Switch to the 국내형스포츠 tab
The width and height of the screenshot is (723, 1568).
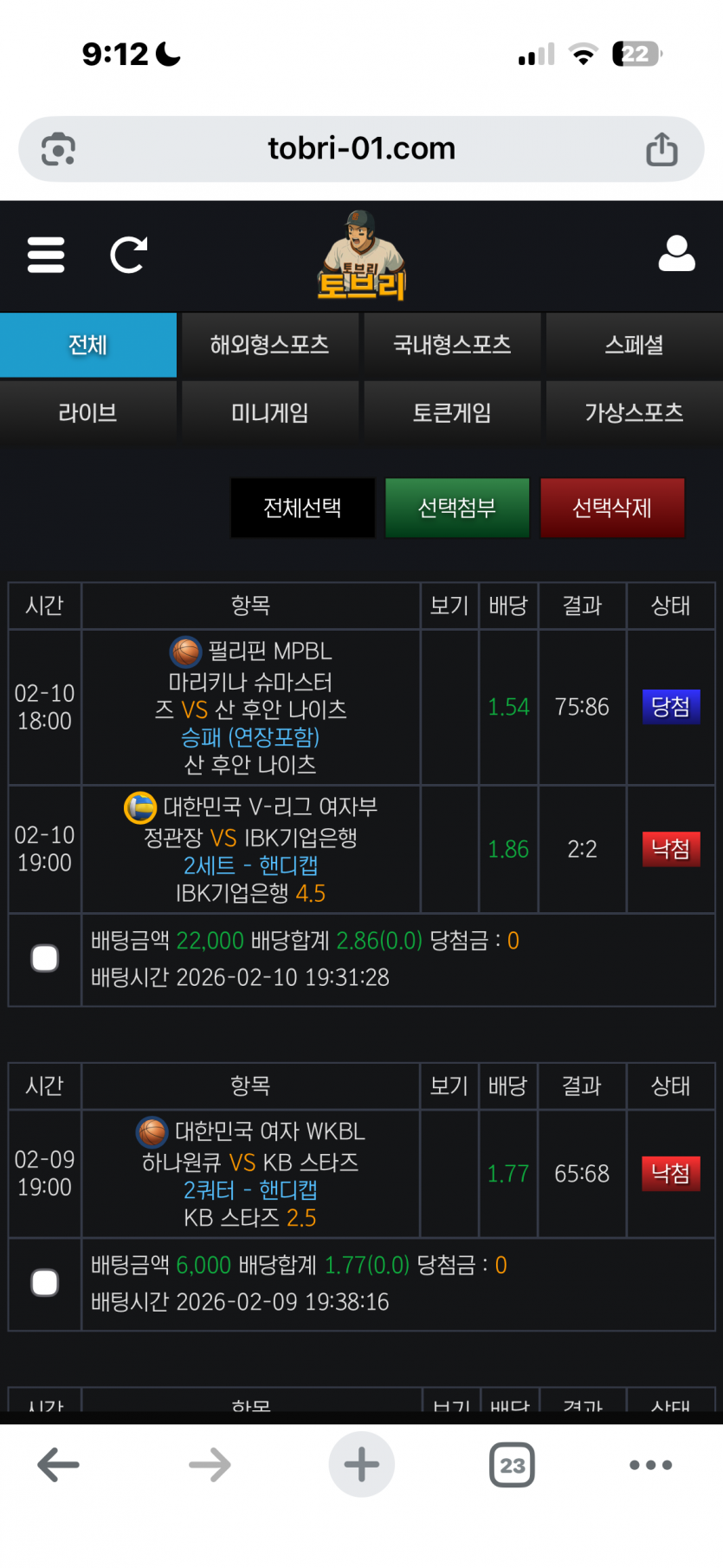452,345
